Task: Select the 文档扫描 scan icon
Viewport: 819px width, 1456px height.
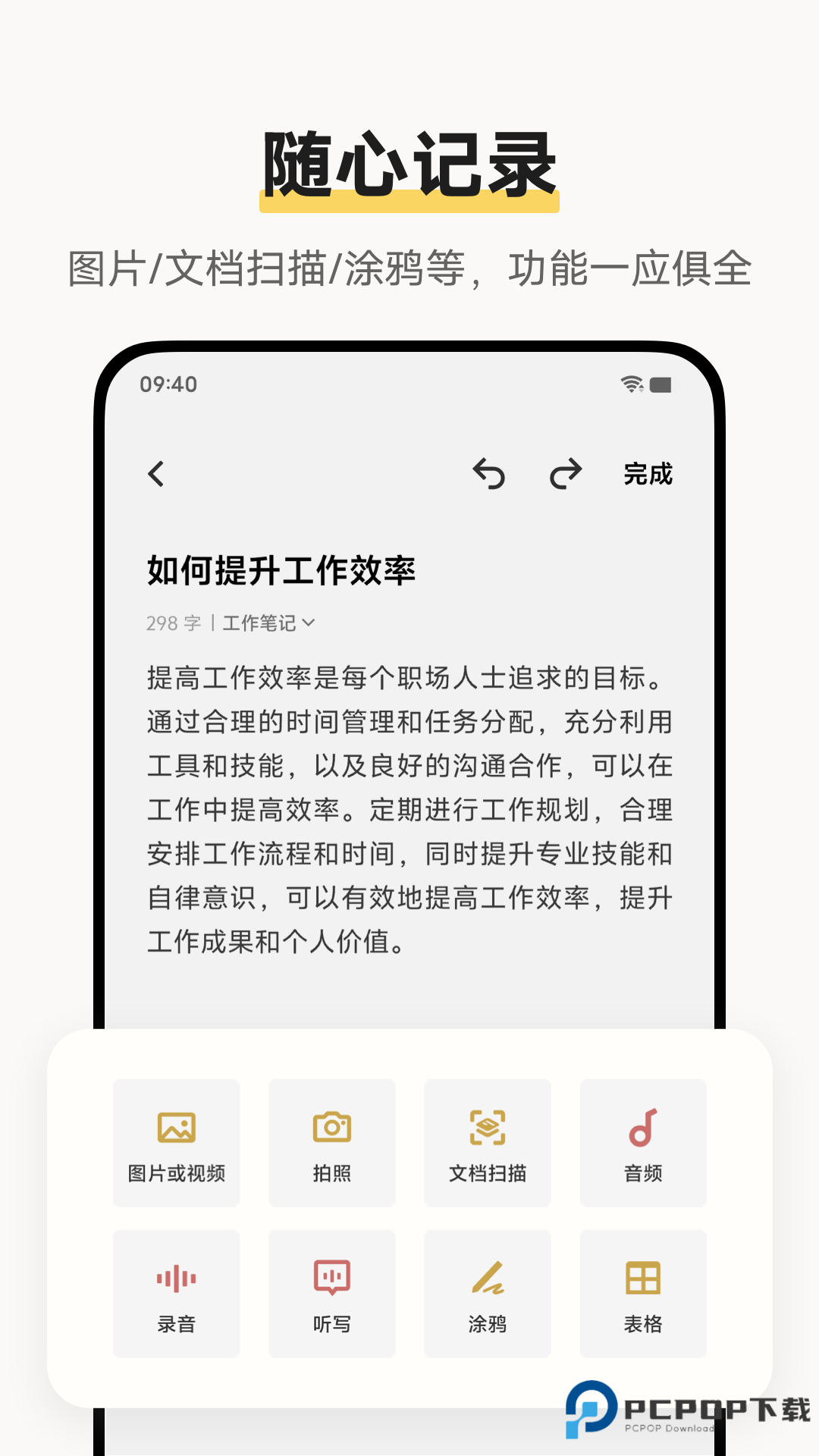Action: click(x=487, y=1128)
